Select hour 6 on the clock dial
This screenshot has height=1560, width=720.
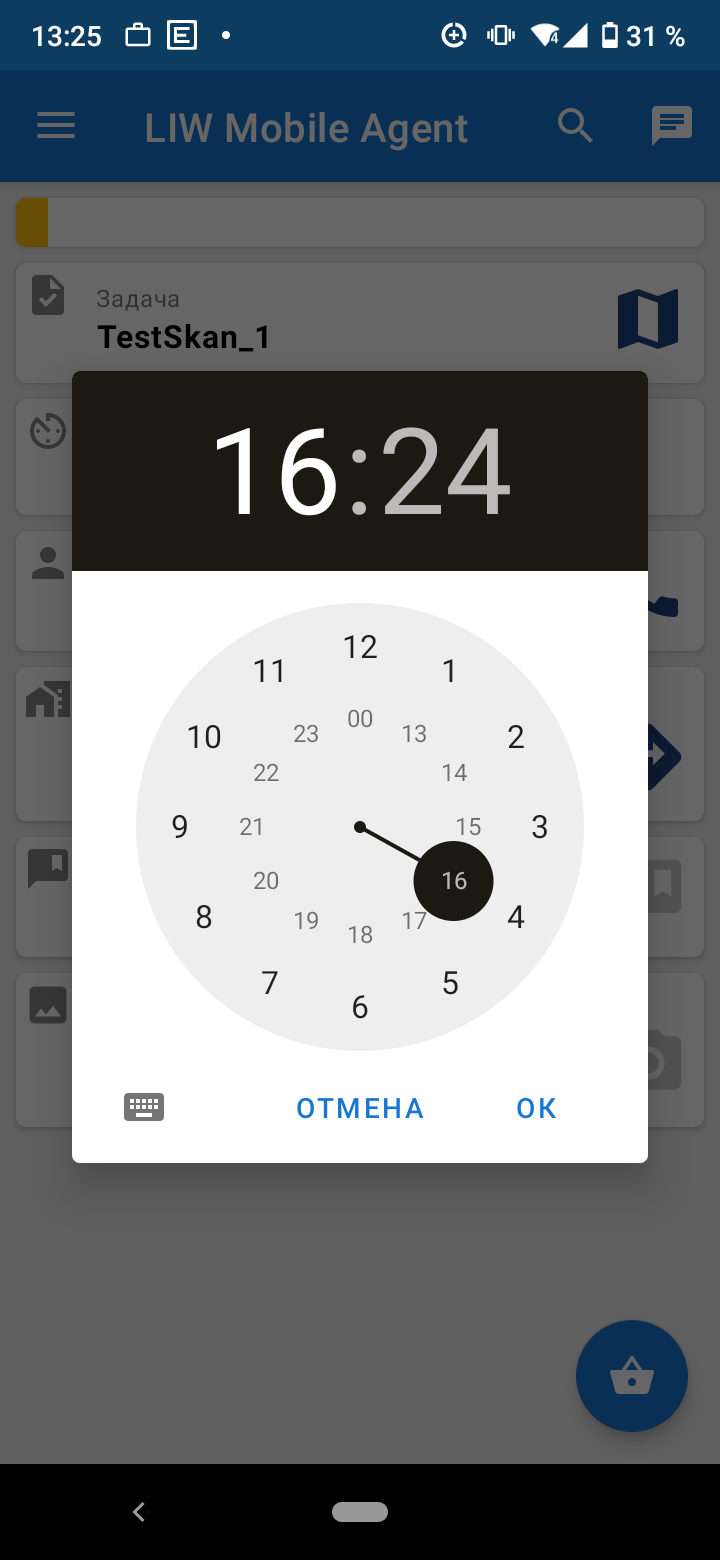coord(360,1007)
